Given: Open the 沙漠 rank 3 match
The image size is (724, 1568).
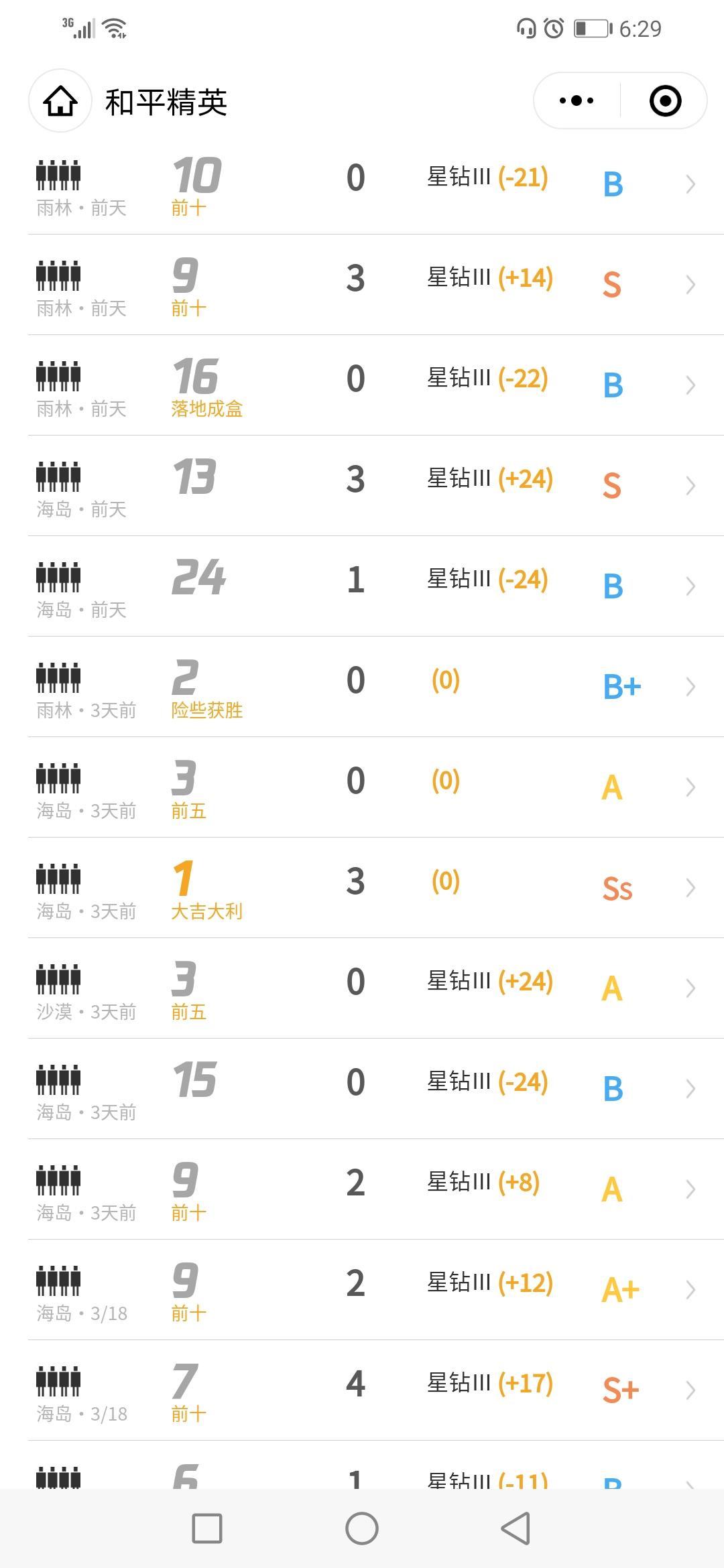Looking at the screenshot, I should [375, 988].
